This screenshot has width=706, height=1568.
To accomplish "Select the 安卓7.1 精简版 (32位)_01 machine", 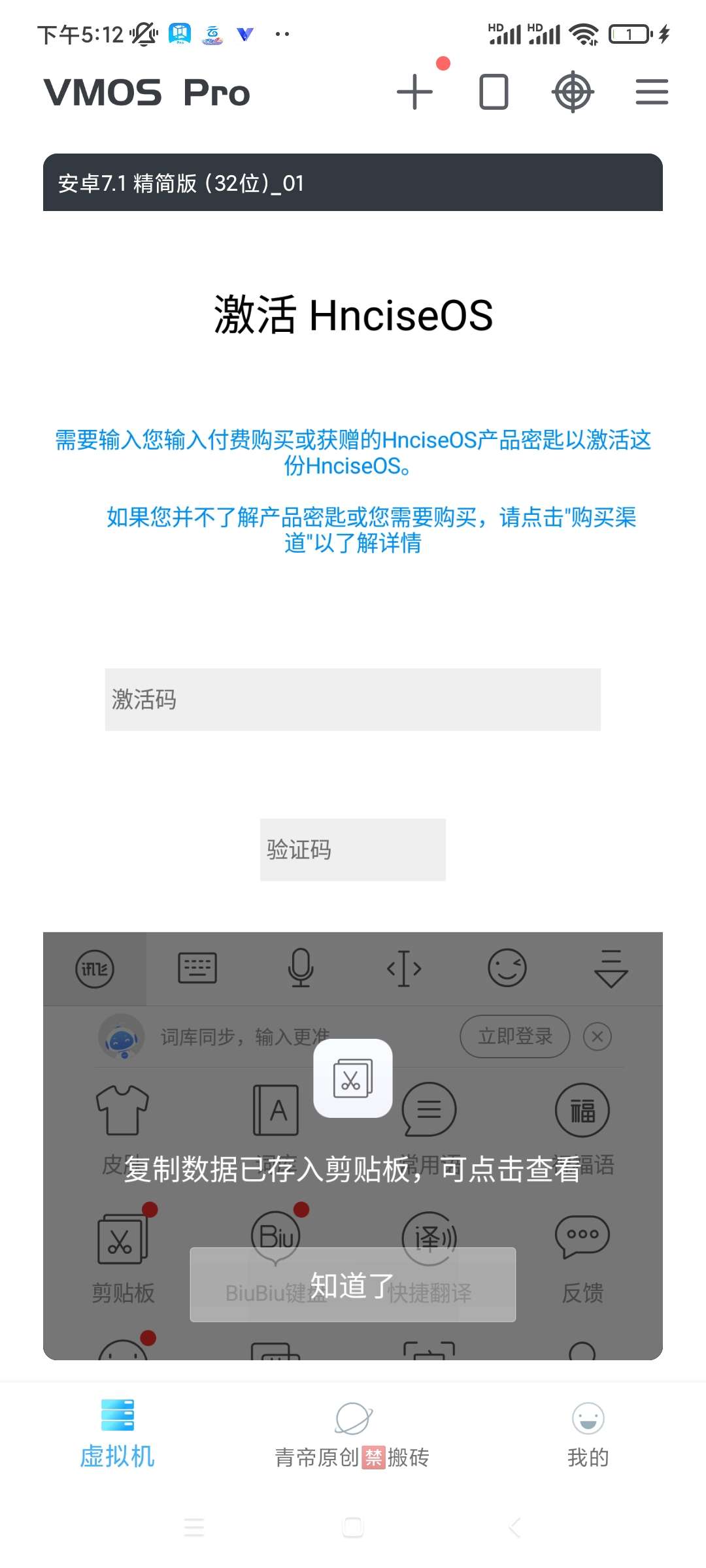I will coord(353,183).
